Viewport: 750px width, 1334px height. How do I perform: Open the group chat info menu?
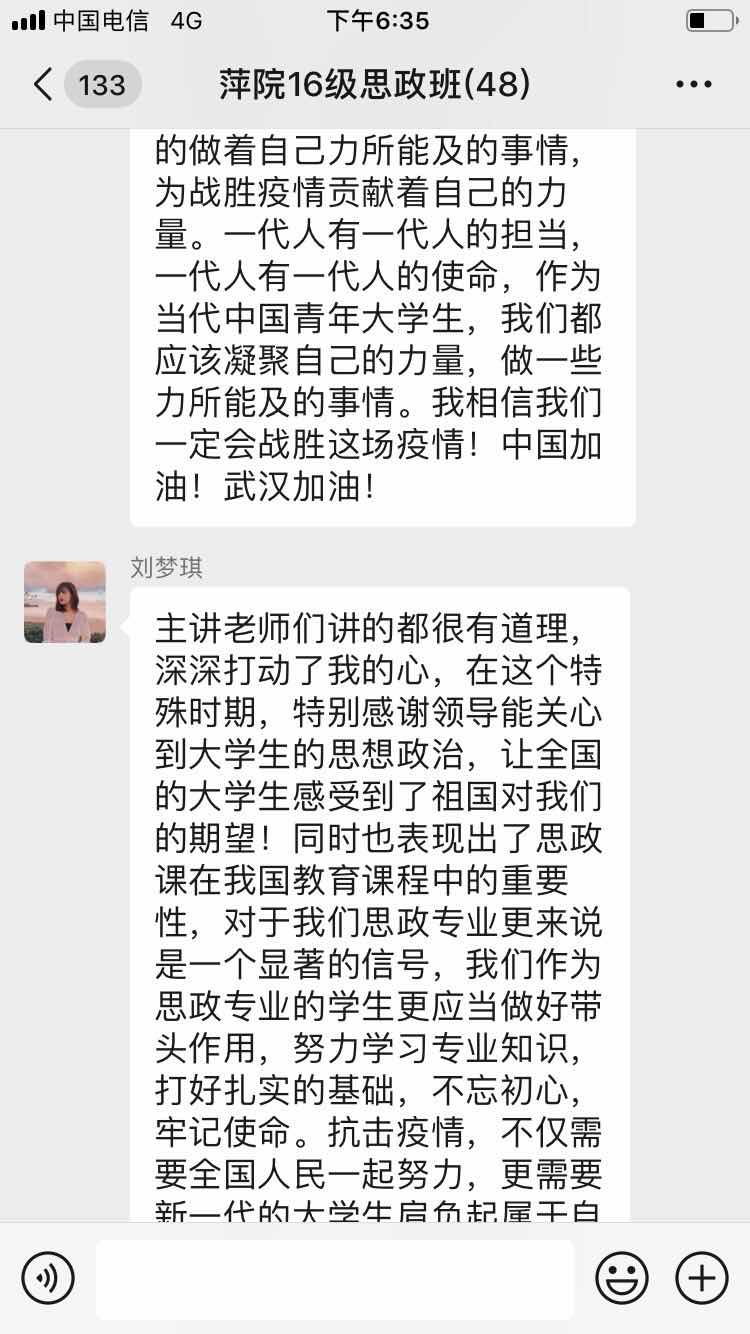693,85
